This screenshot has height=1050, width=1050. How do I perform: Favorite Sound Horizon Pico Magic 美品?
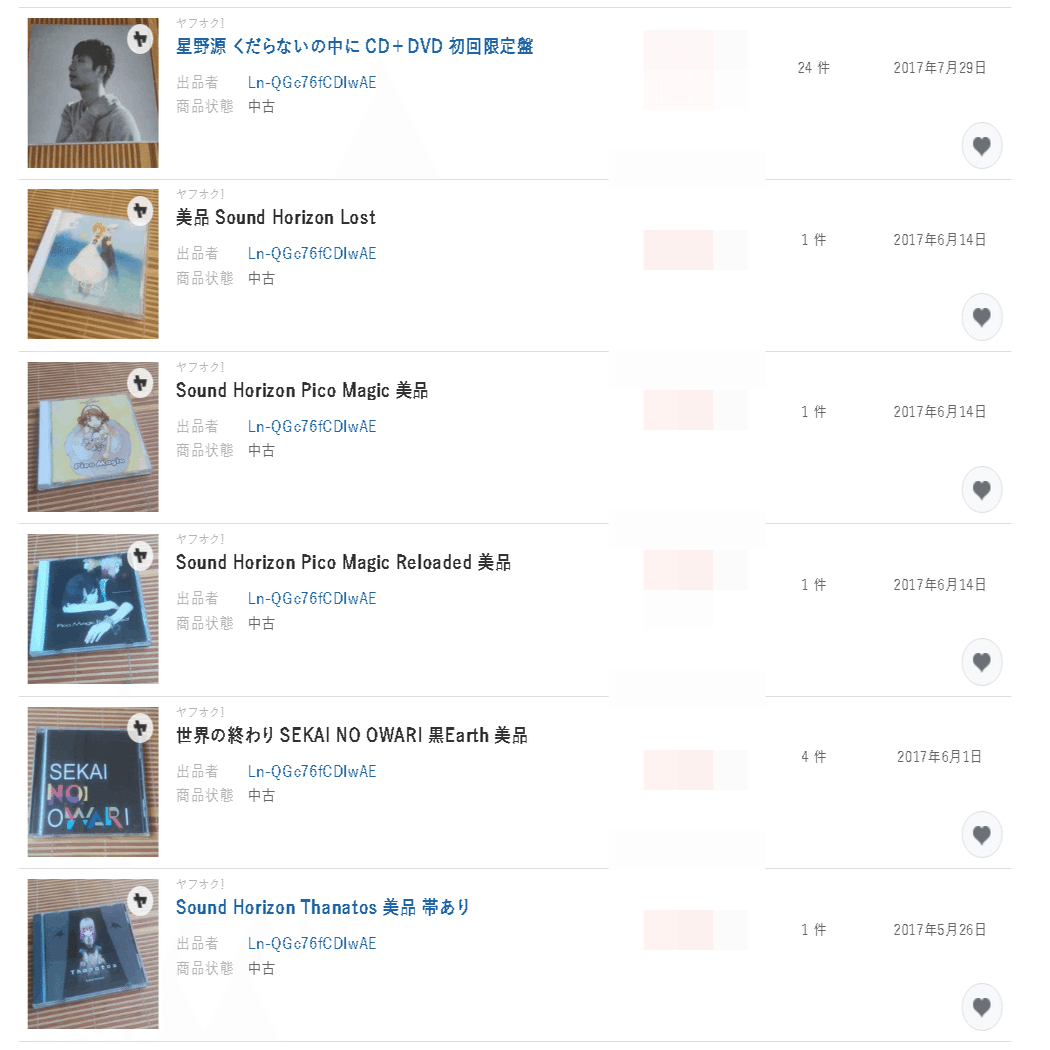coord(981,490)
